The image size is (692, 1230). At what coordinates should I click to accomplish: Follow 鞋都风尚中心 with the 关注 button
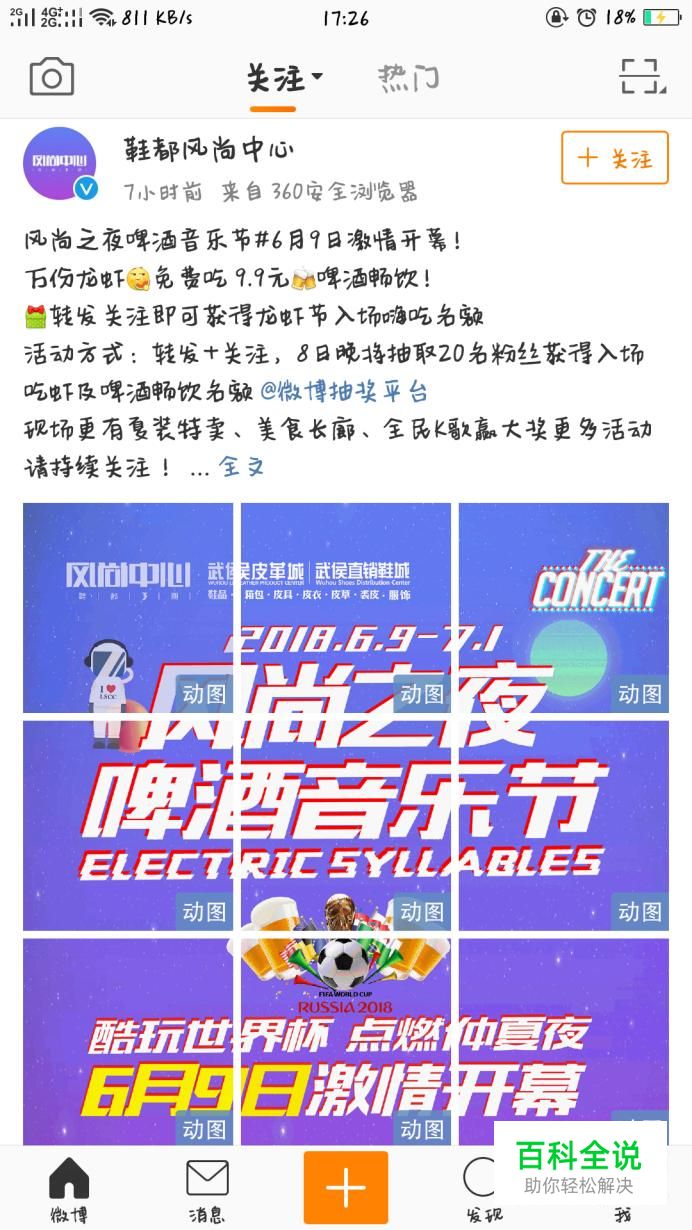click(x=614, y=158)
